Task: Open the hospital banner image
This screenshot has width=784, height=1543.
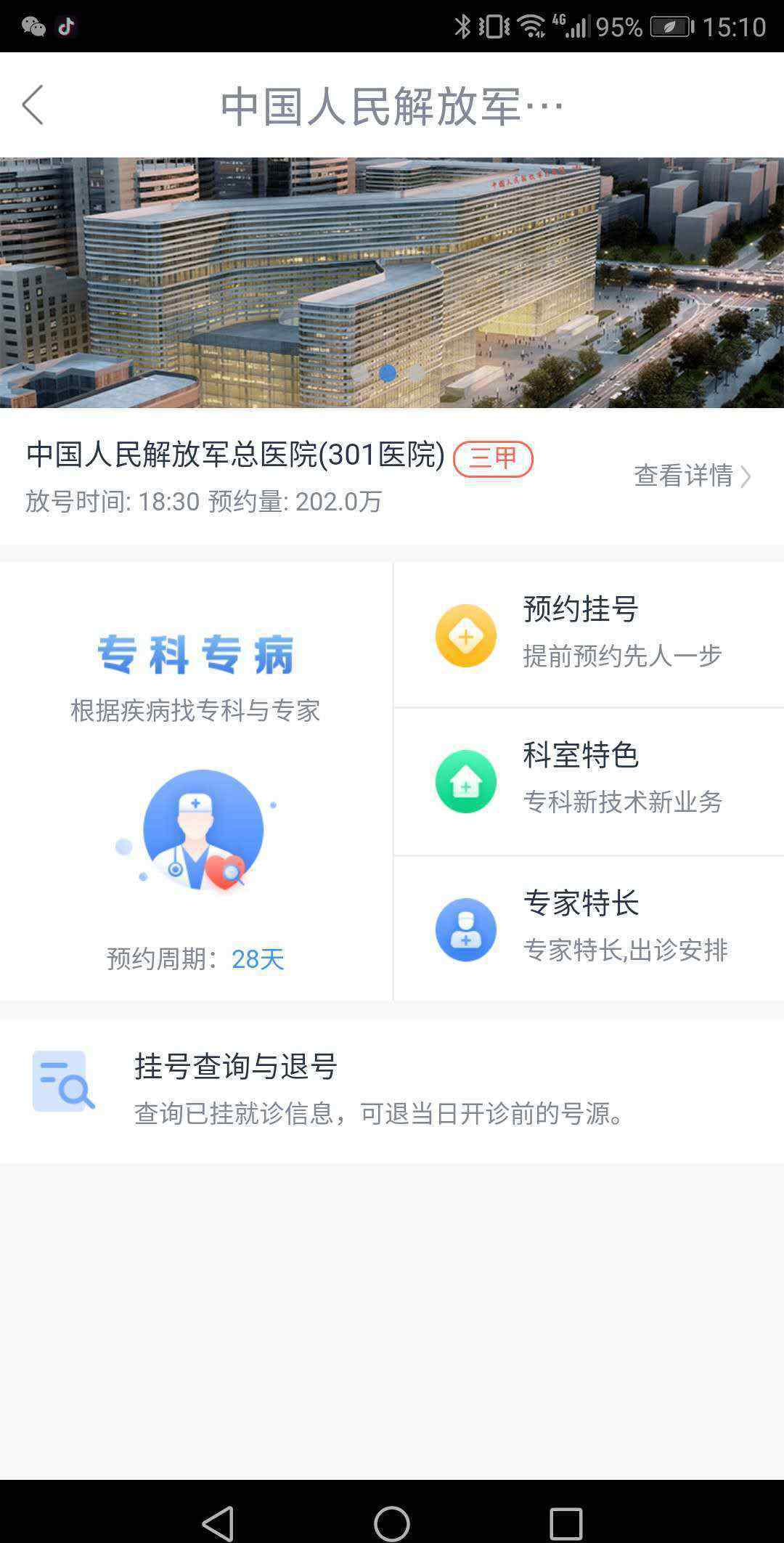Action: coord(392,282)
